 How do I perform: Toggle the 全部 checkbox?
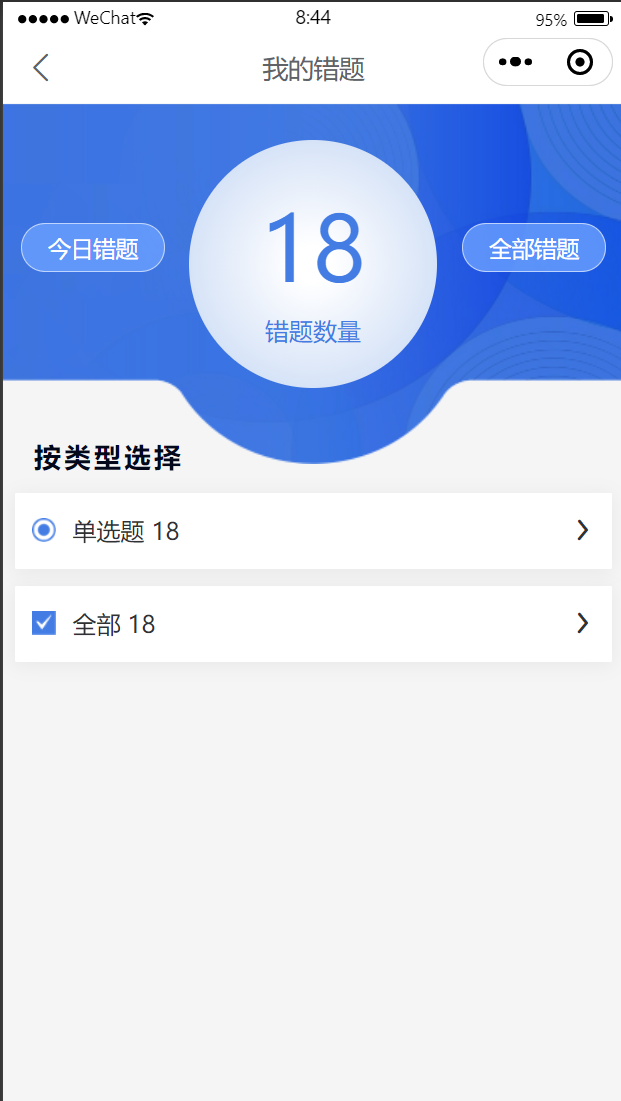tap(44, 623)
